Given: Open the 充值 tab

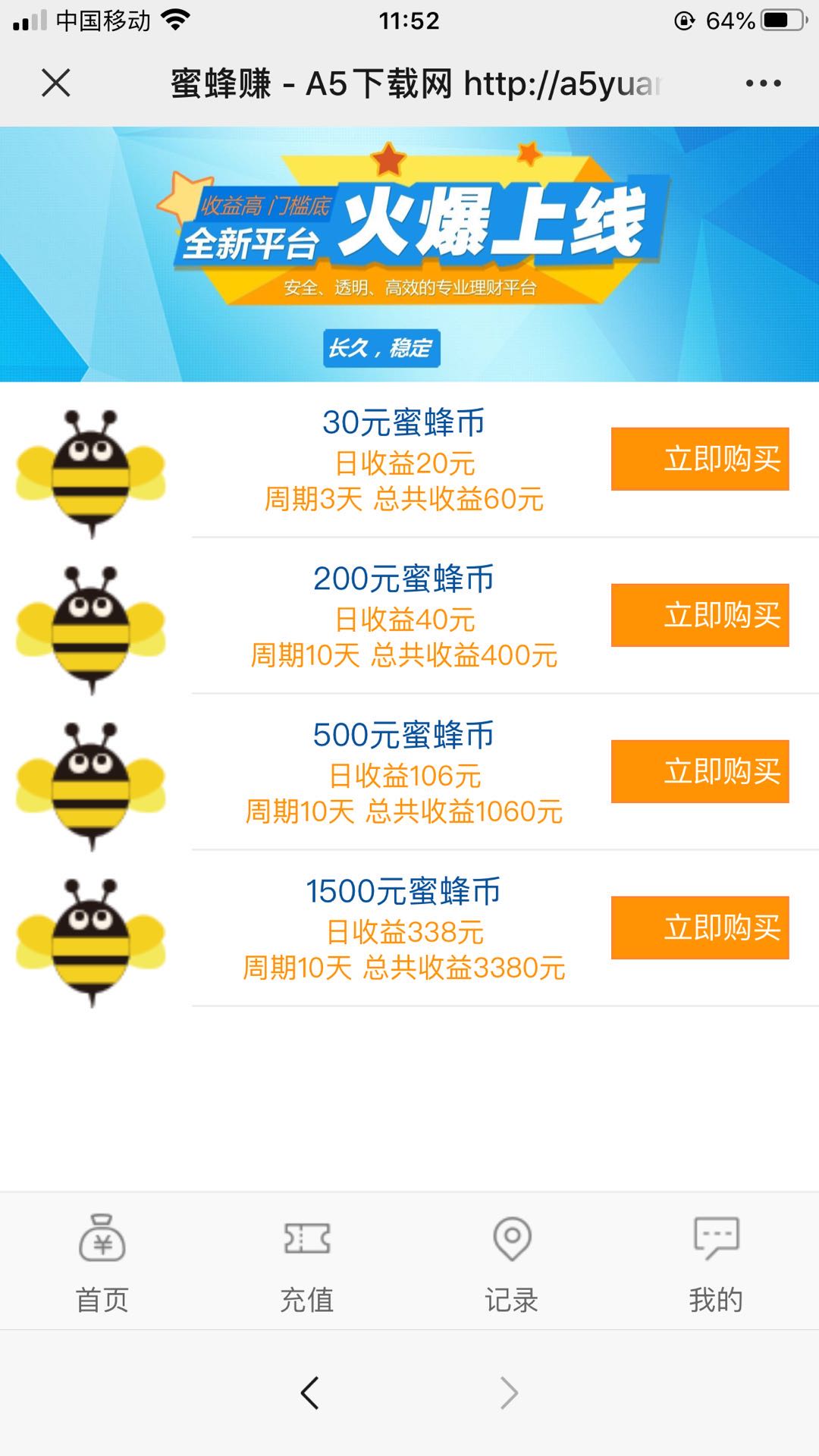Looking at the screenshot, I should click(307, 1263).
